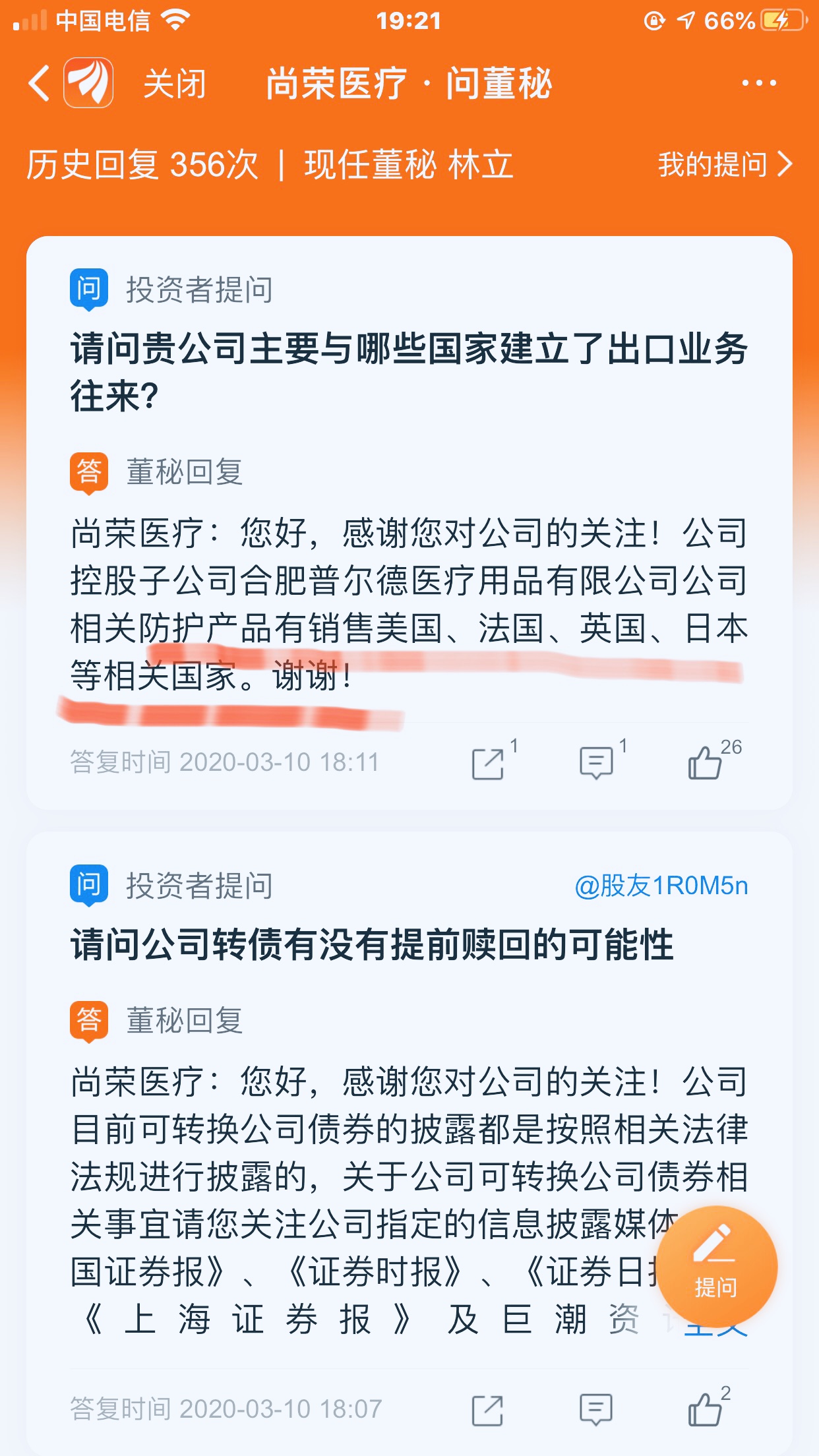Open 现任董秘 林立 info bar

pyautogui.click(x=409, y=165)
